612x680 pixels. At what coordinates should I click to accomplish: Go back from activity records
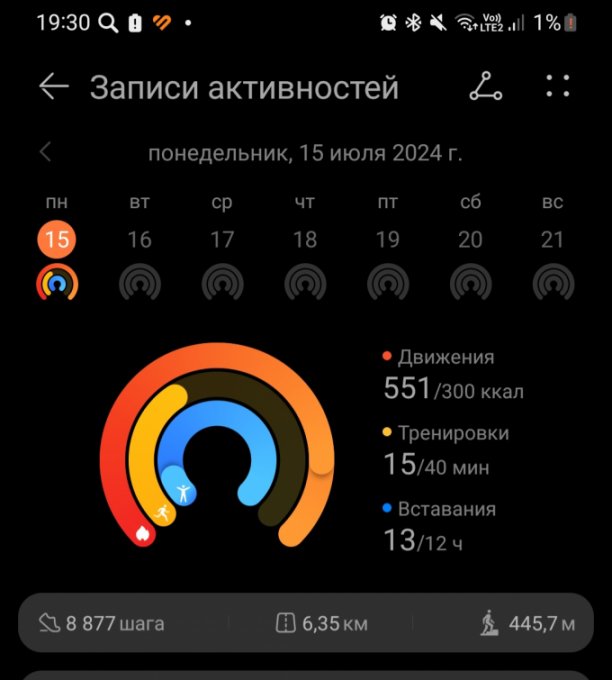tap(53, 87)
